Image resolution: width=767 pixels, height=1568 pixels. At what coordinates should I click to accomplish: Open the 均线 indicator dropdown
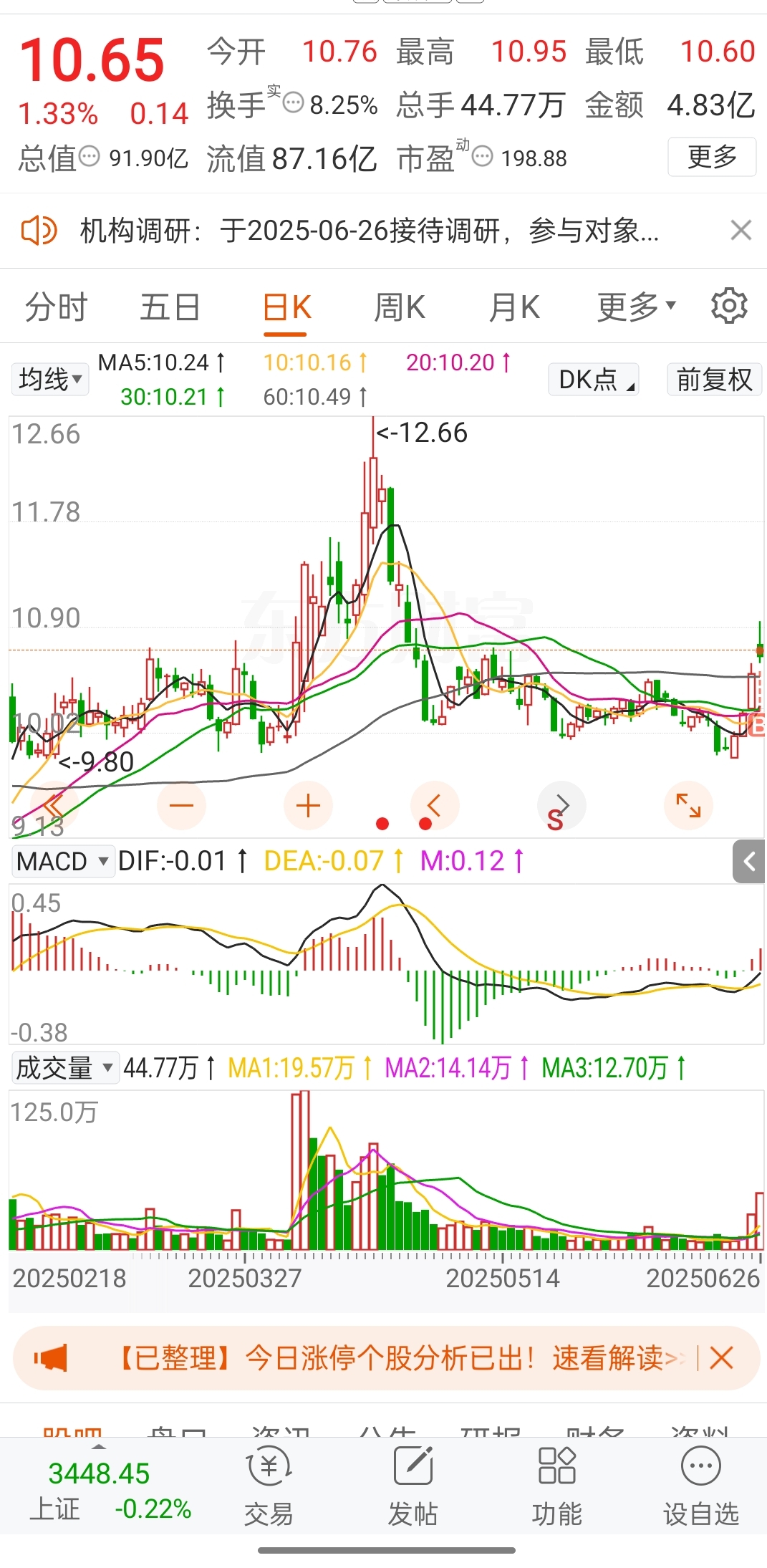(50, 379)
